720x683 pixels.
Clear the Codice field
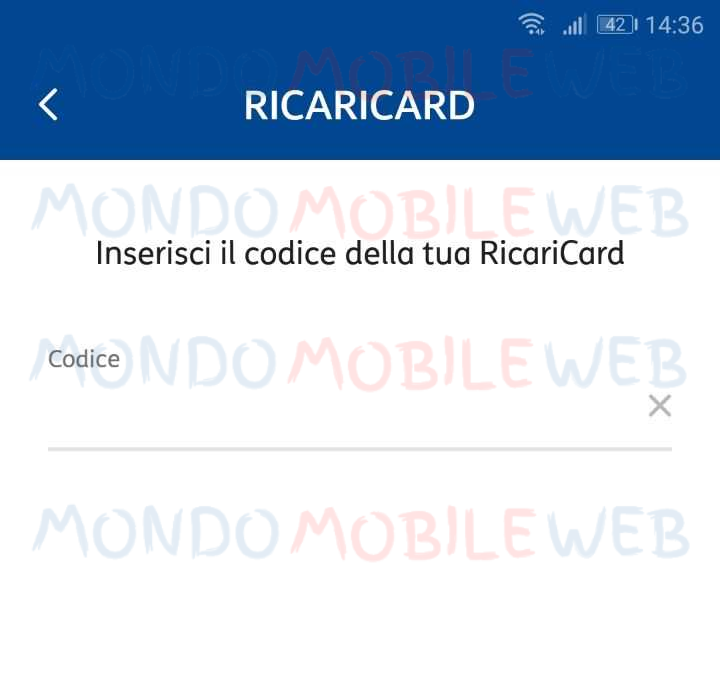659,406
